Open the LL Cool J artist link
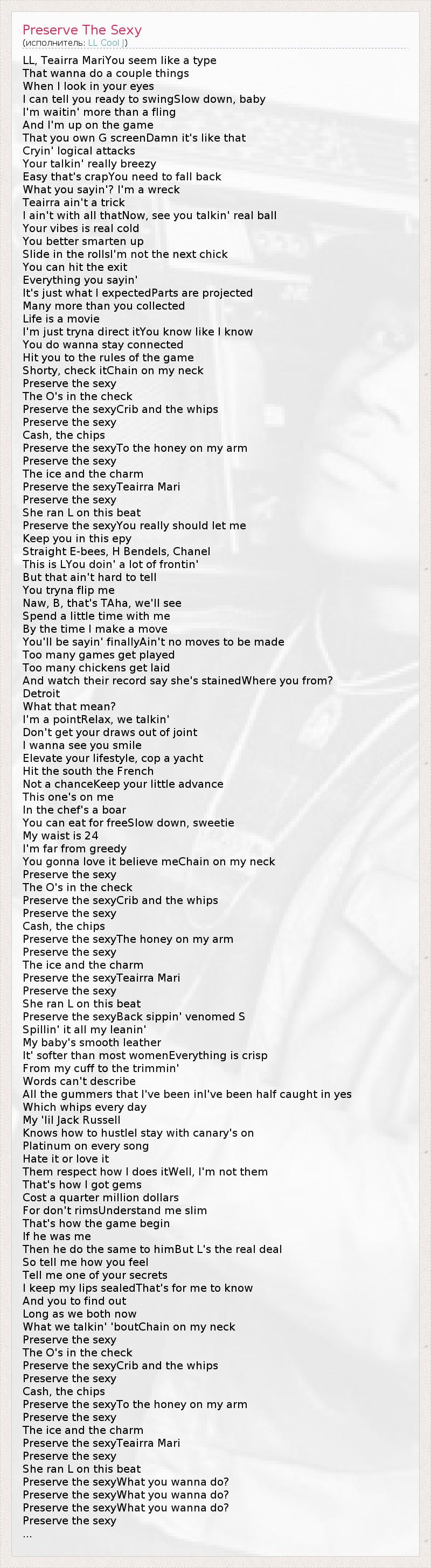431x1568 pixels. 106,43
